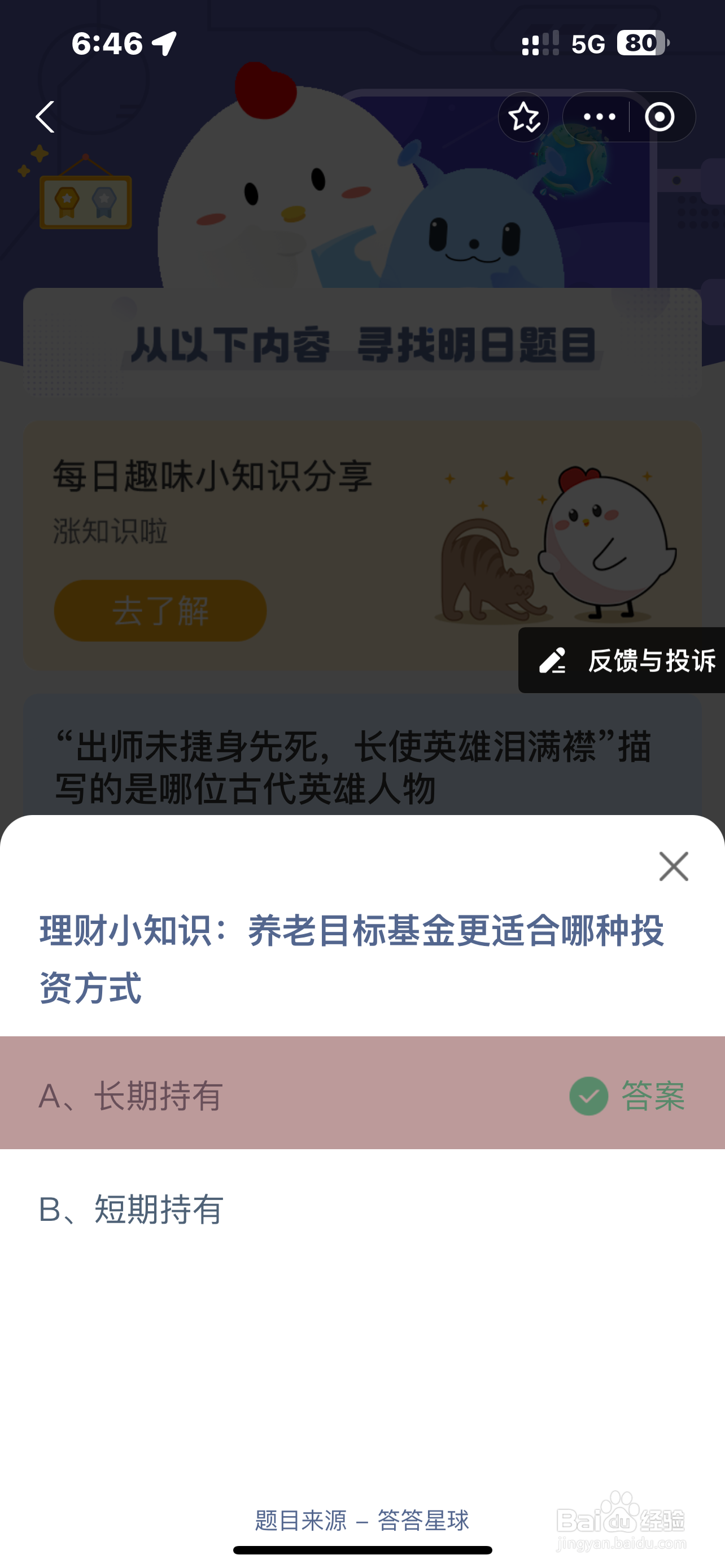Collapse the answer sheet with the X

[x=672, y=866]
